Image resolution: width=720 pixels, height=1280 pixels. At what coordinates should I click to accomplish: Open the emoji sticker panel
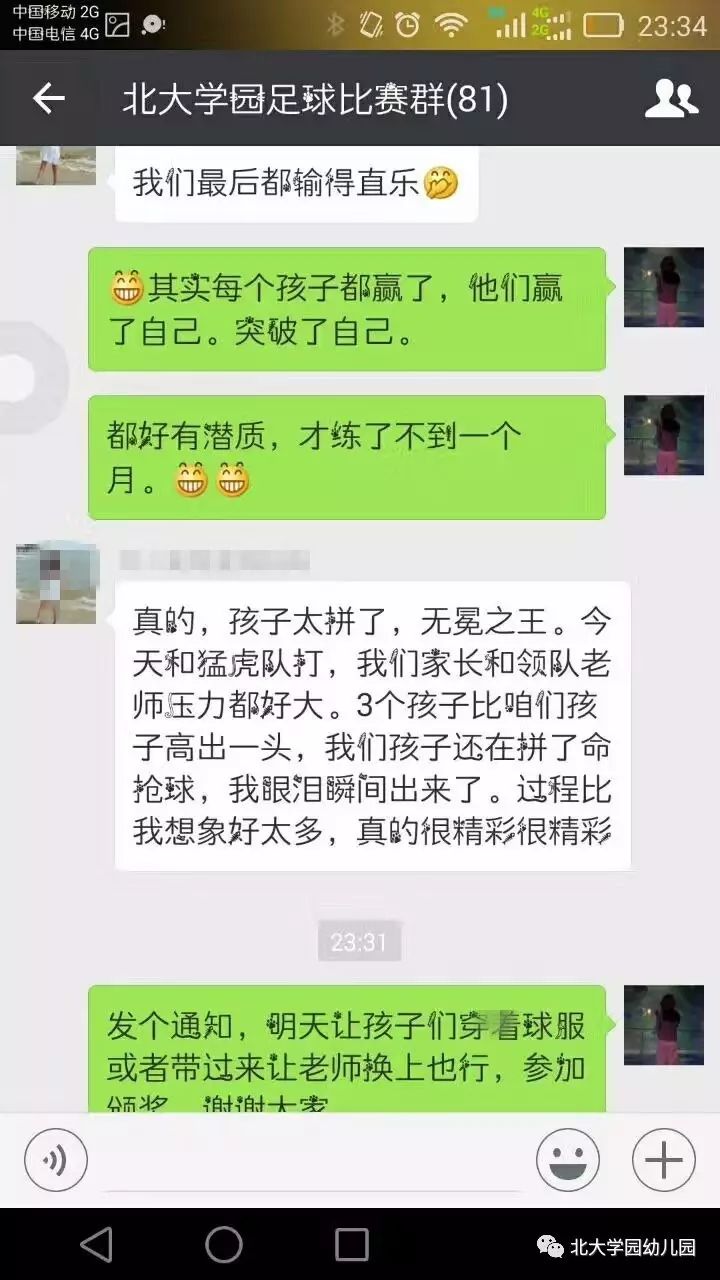[x=568, y=1160]
